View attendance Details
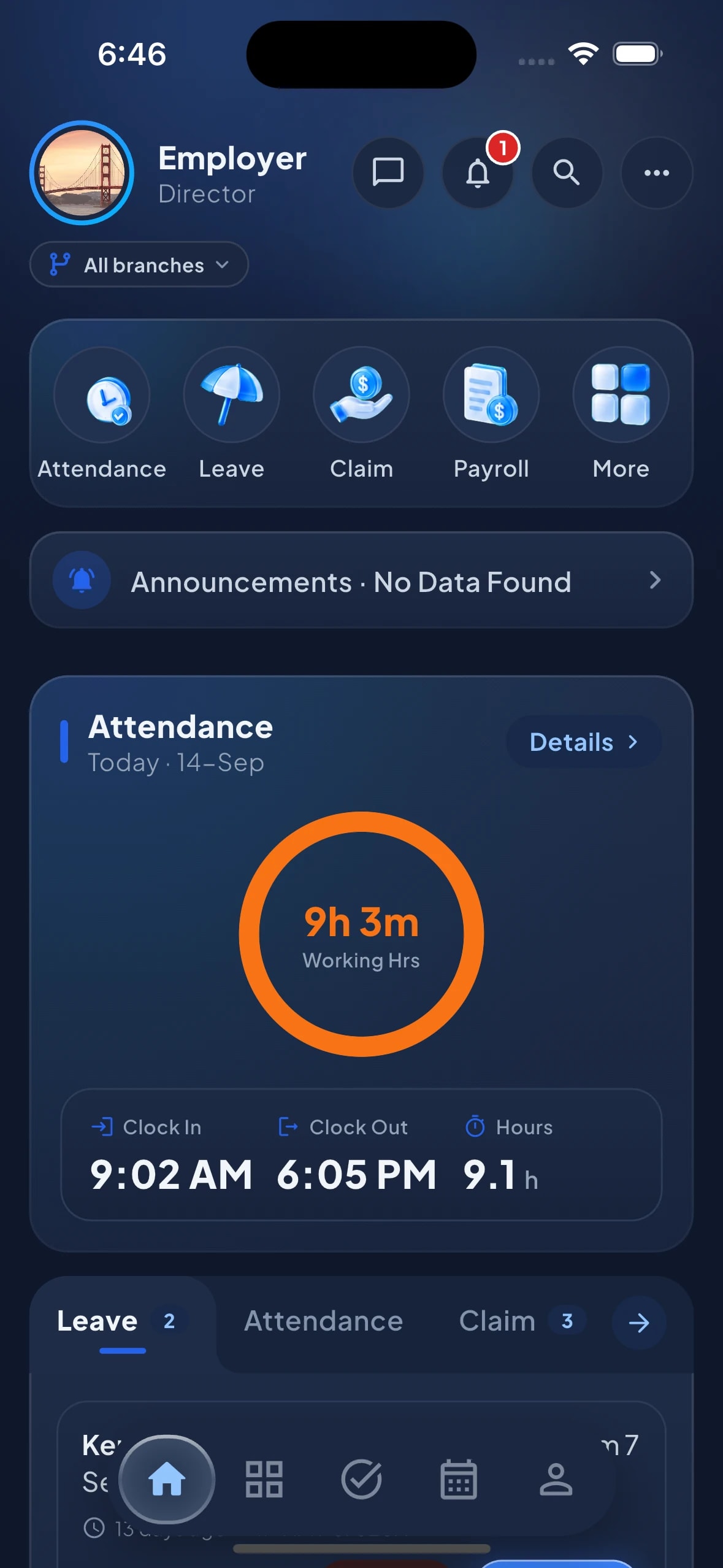The height and width of the screenshot is (1568, 723). click(584, 742)
